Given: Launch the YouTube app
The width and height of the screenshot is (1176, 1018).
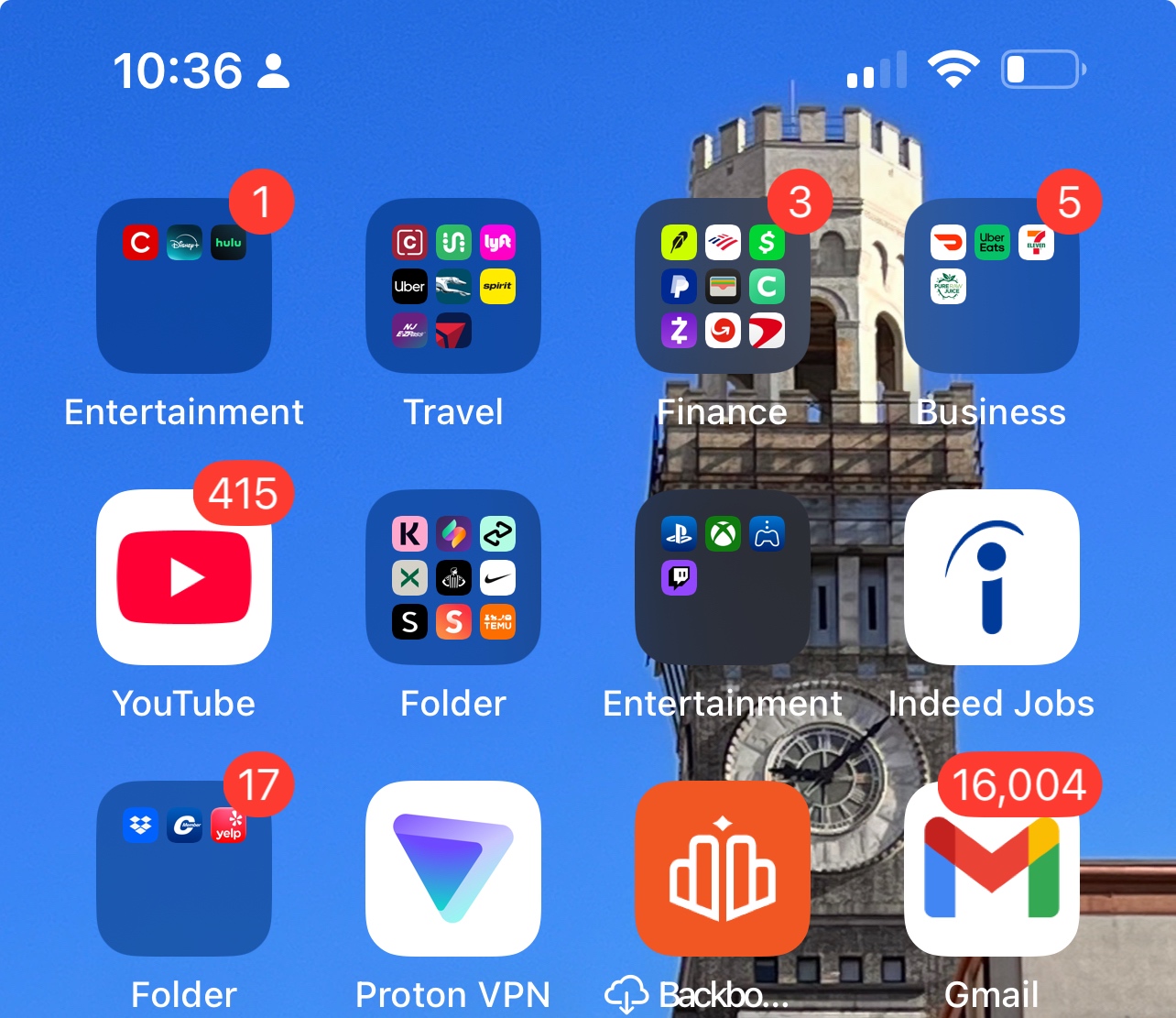Looking at the screenshot, I should click(x=183, y=577).
